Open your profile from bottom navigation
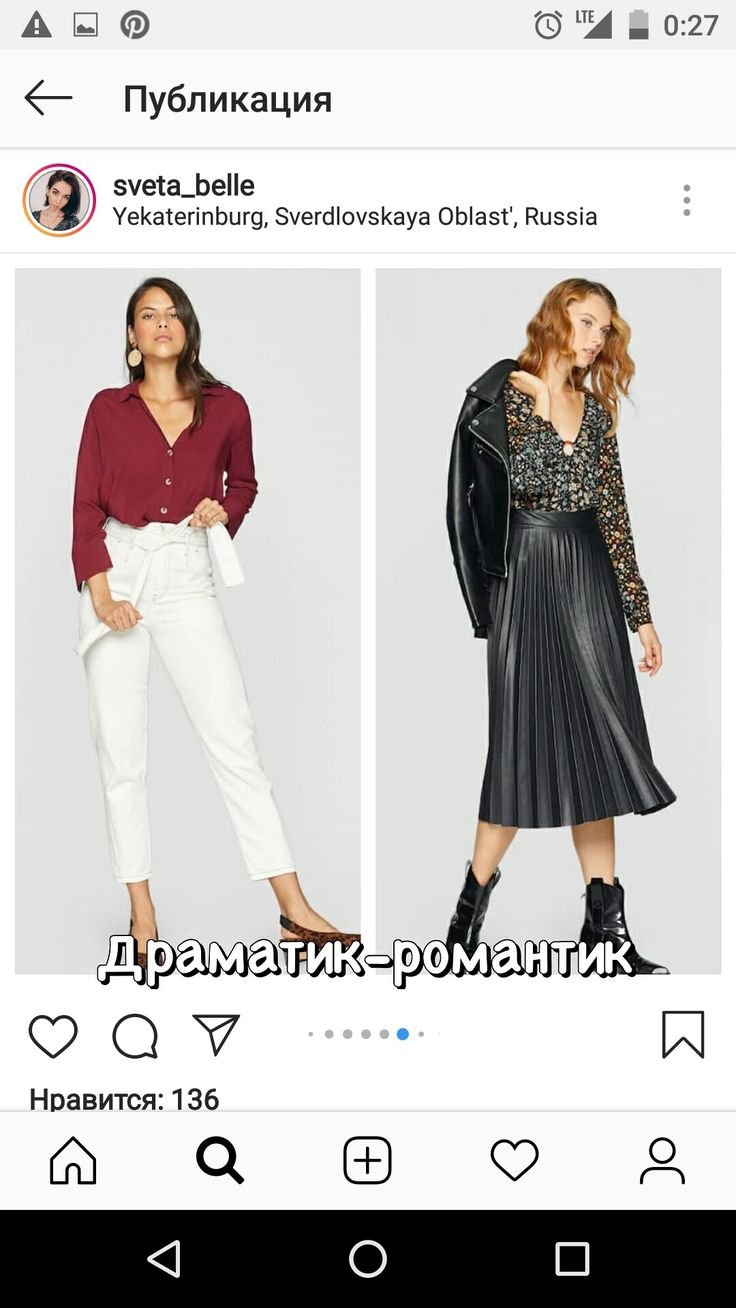 662,1161
